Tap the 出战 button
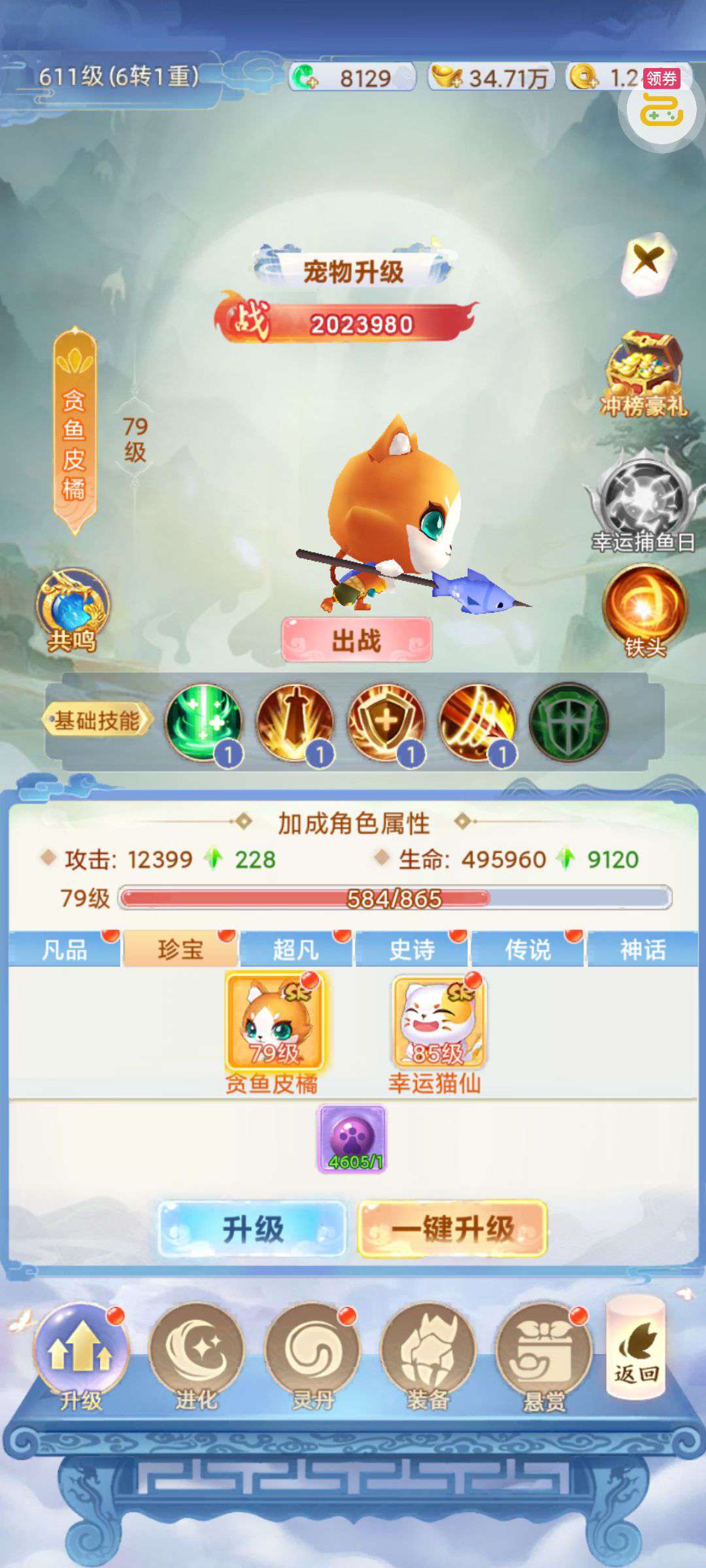This screenshot has height=1568, width=706. [356, 640]
